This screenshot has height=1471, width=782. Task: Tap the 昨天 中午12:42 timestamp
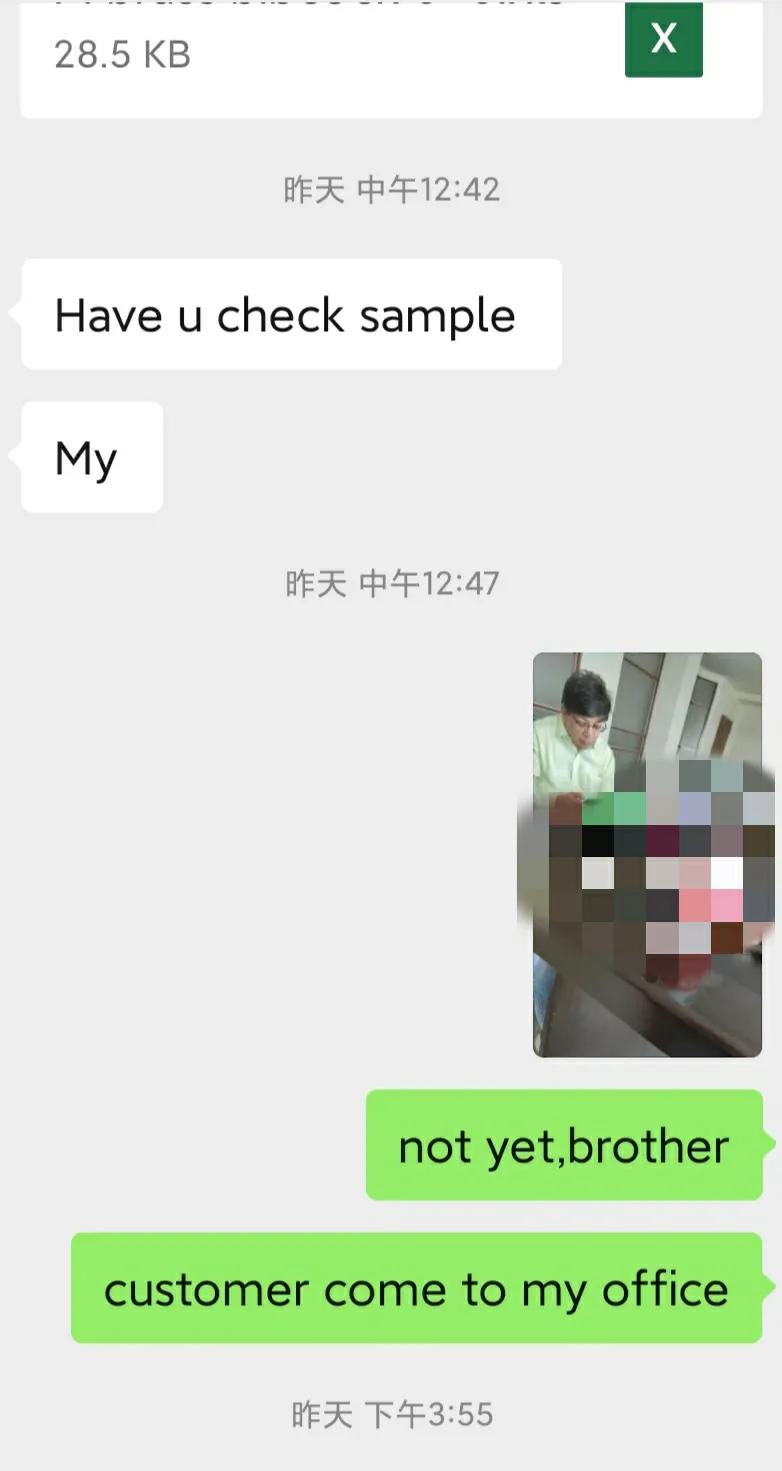point(391,189)
